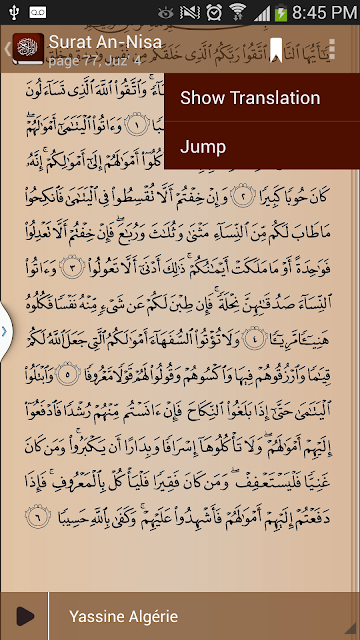The height and width of the screenshot is (640, 360).
Task: Bookmark this Quran page
Action: click(276, 50)
